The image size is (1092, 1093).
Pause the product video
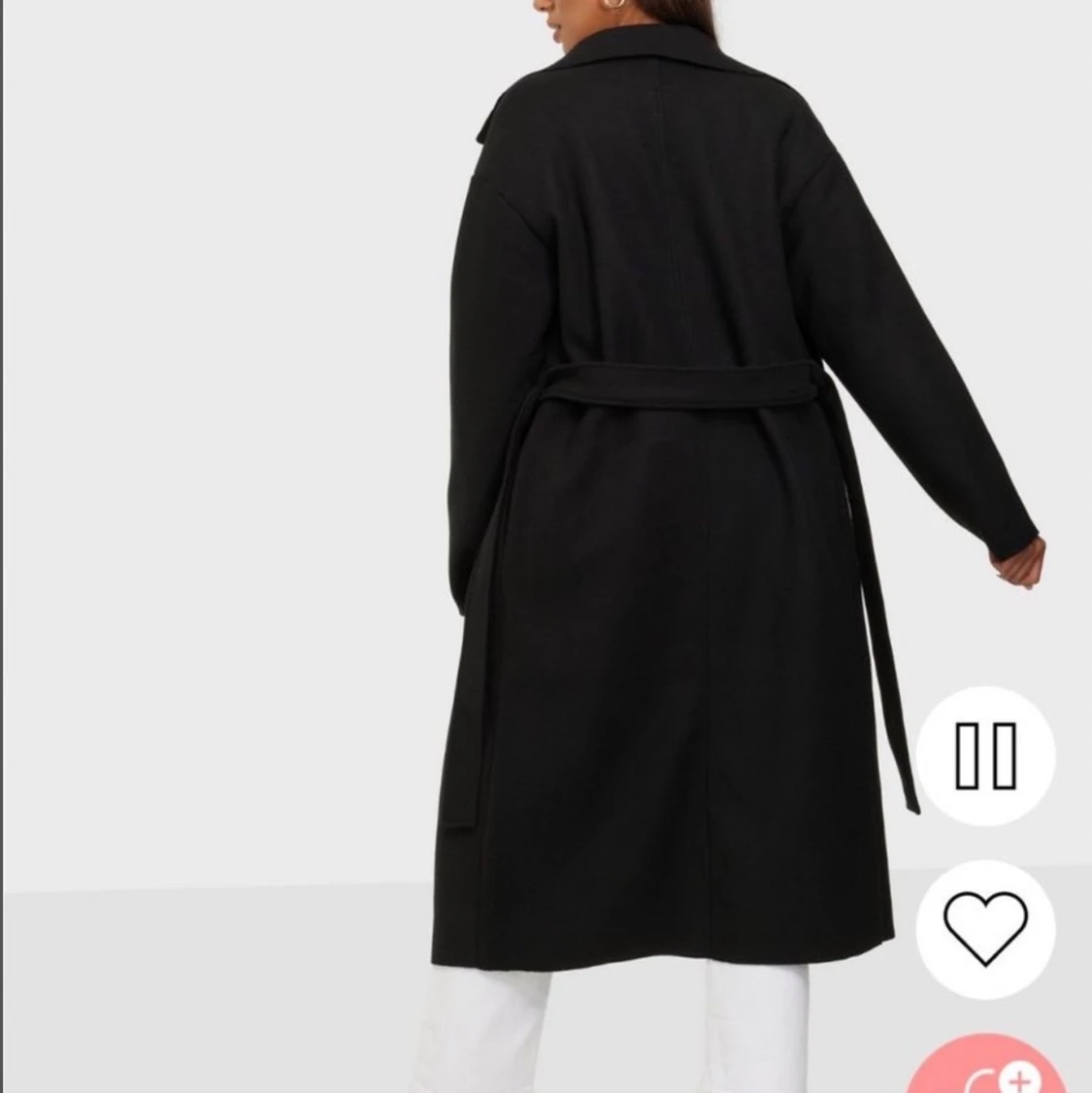985,755
